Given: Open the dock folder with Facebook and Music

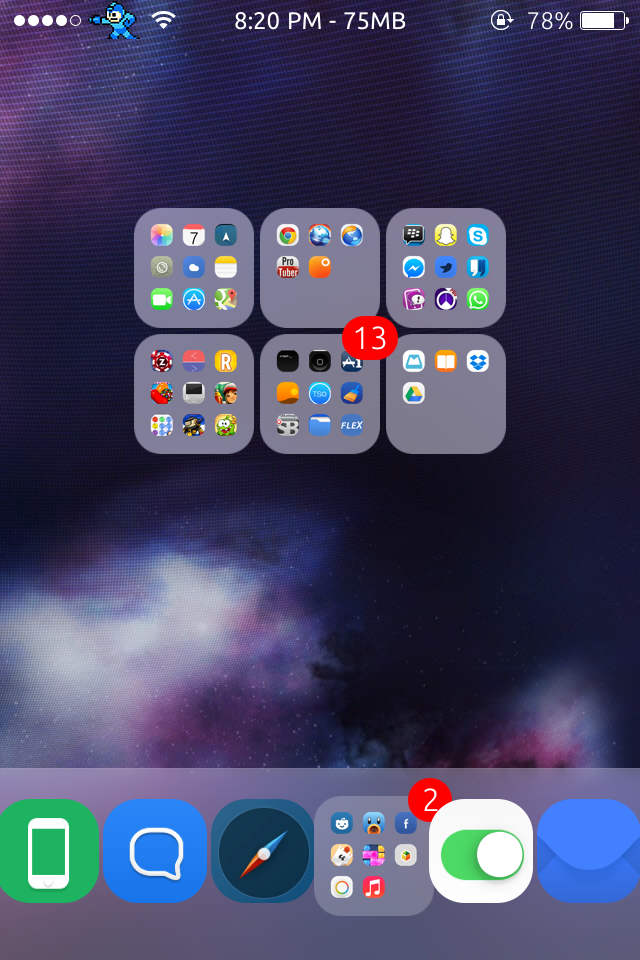Looking at the screenshot, I should [373, 855].
